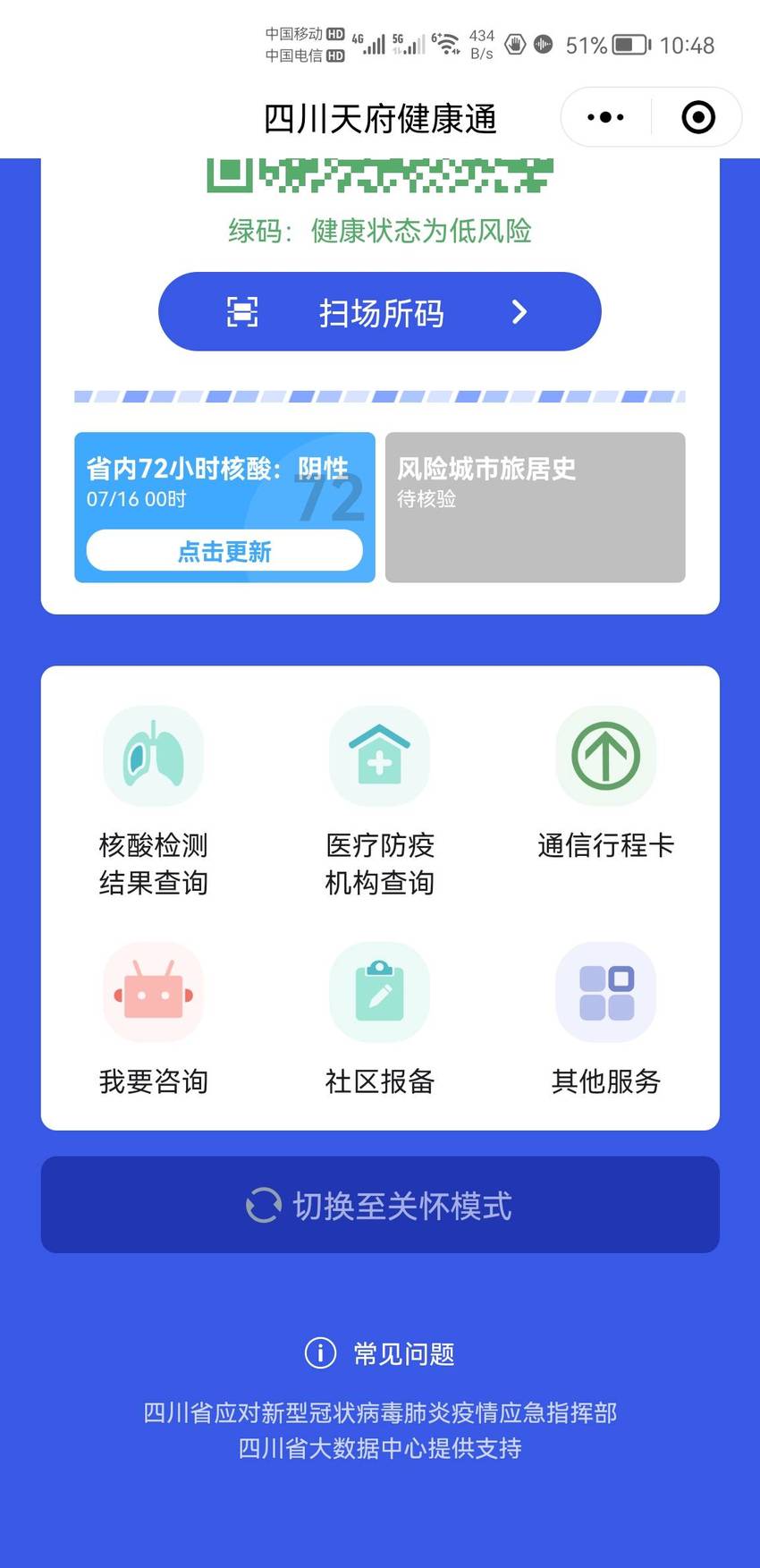Screen dimensions: 760x1568
Task: Open the mini program three-dot menu
Action: (x=605, y=117)
